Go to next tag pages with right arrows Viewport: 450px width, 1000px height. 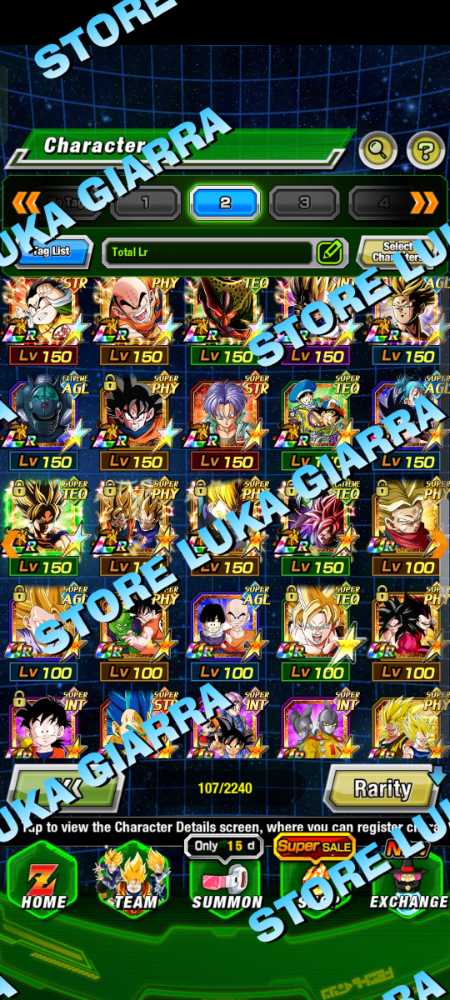(x=424, y=203)
